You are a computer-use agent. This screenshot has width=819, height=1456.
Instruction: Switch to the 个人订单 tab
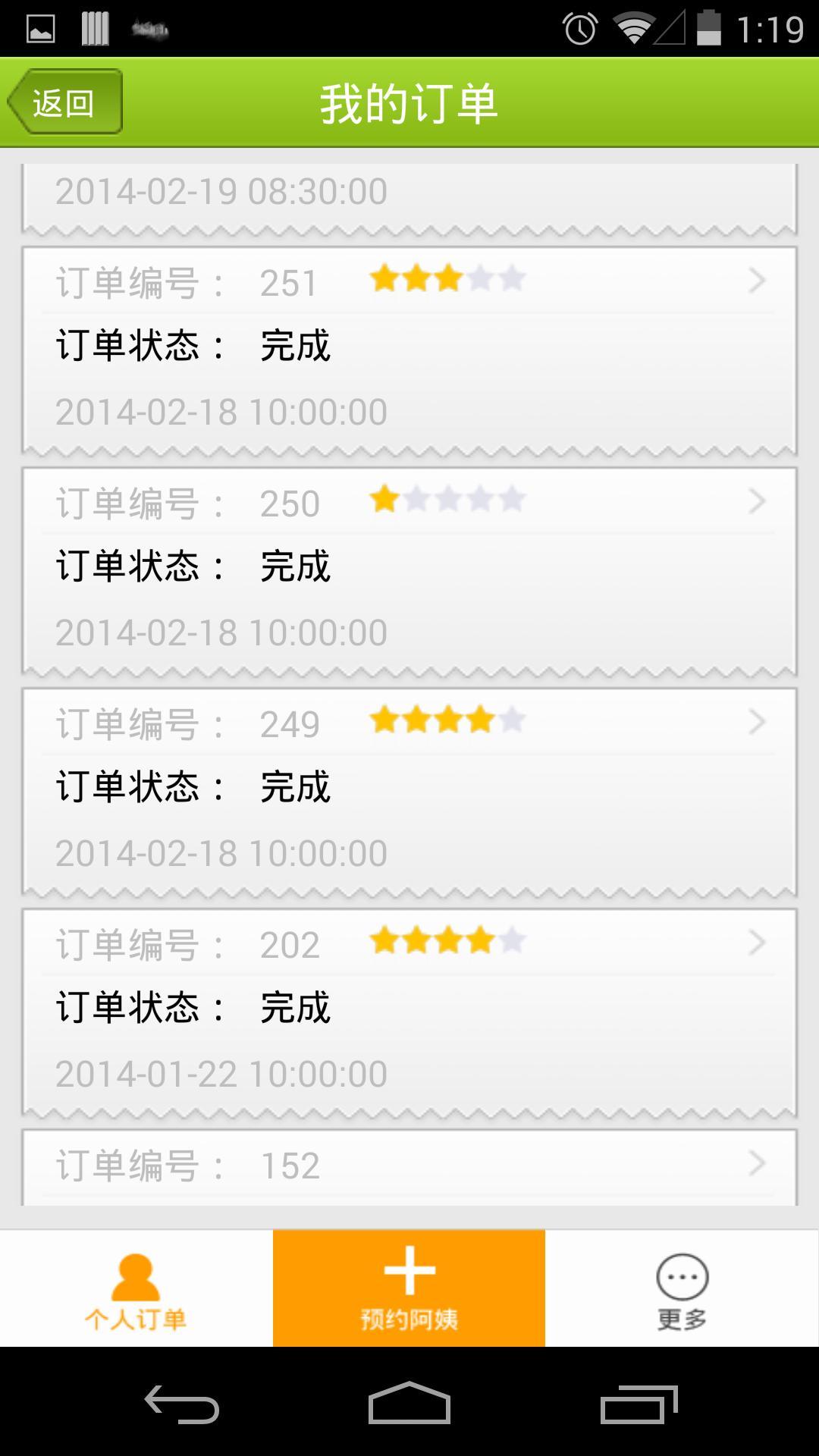(136, 1288)
